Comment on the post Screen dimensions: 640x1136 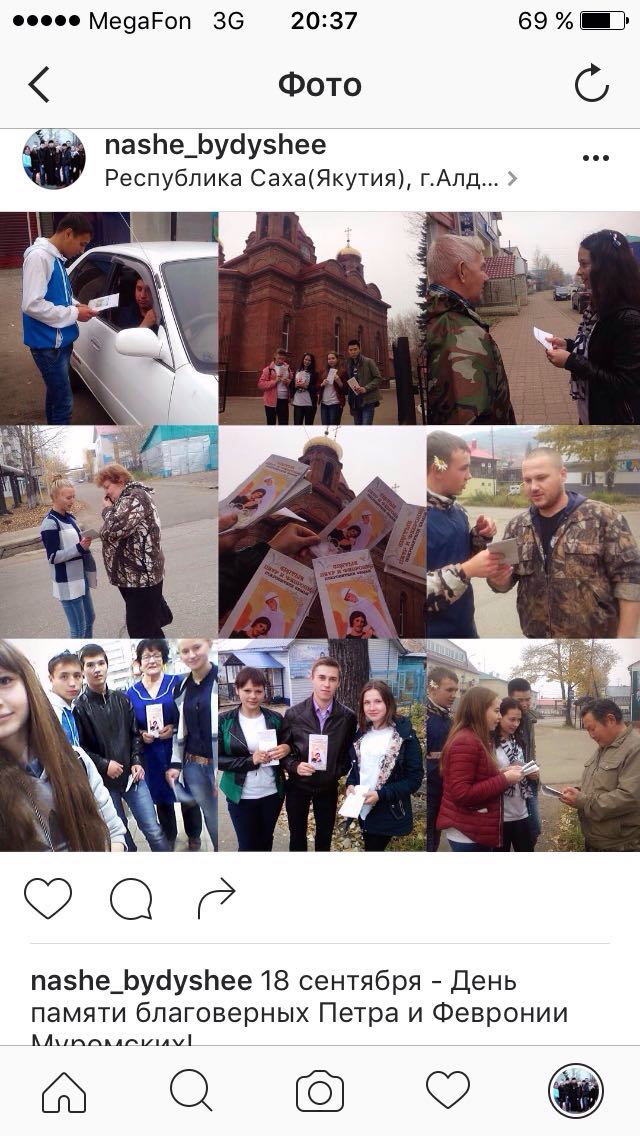[x=131, y=899]
